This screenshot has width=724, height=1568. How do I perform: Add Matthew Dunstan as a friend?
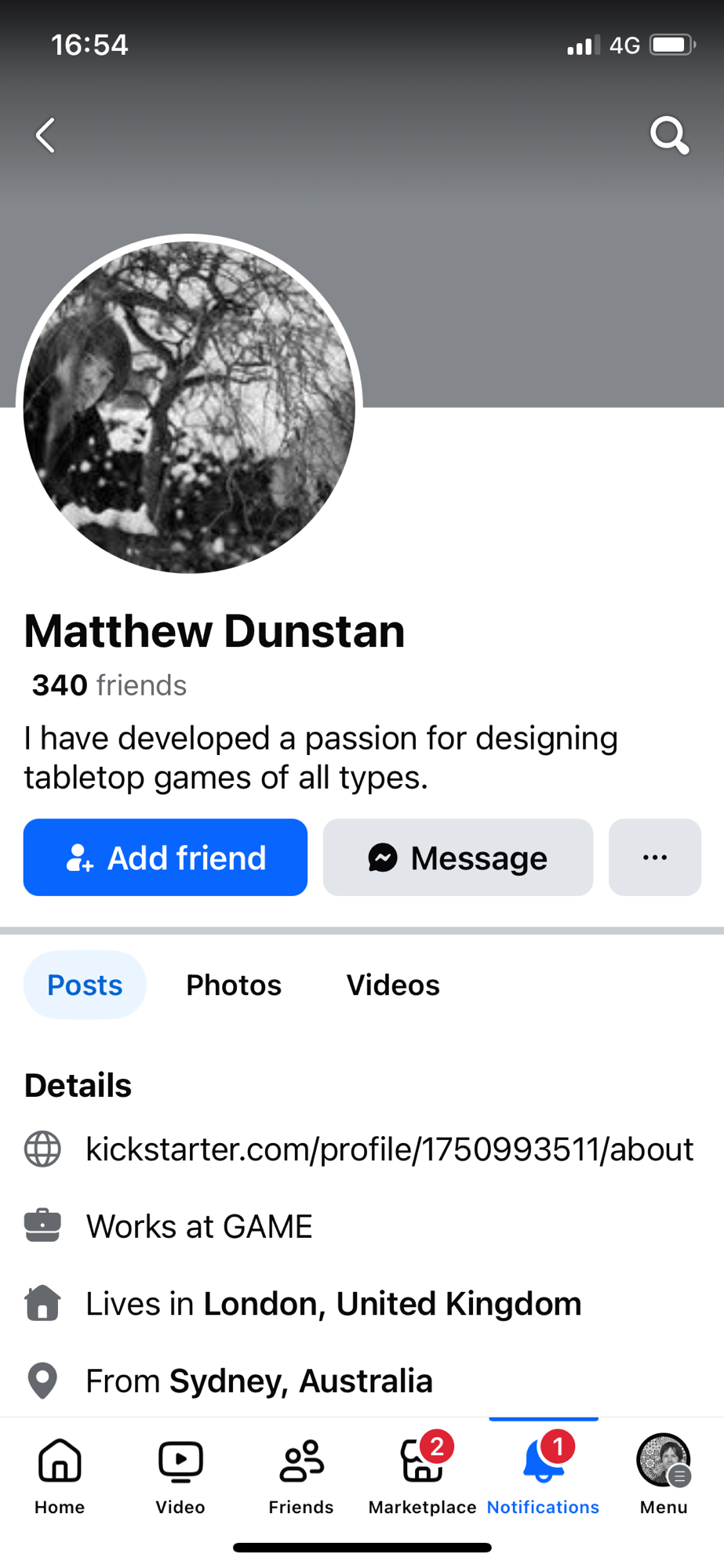[166, 858]
